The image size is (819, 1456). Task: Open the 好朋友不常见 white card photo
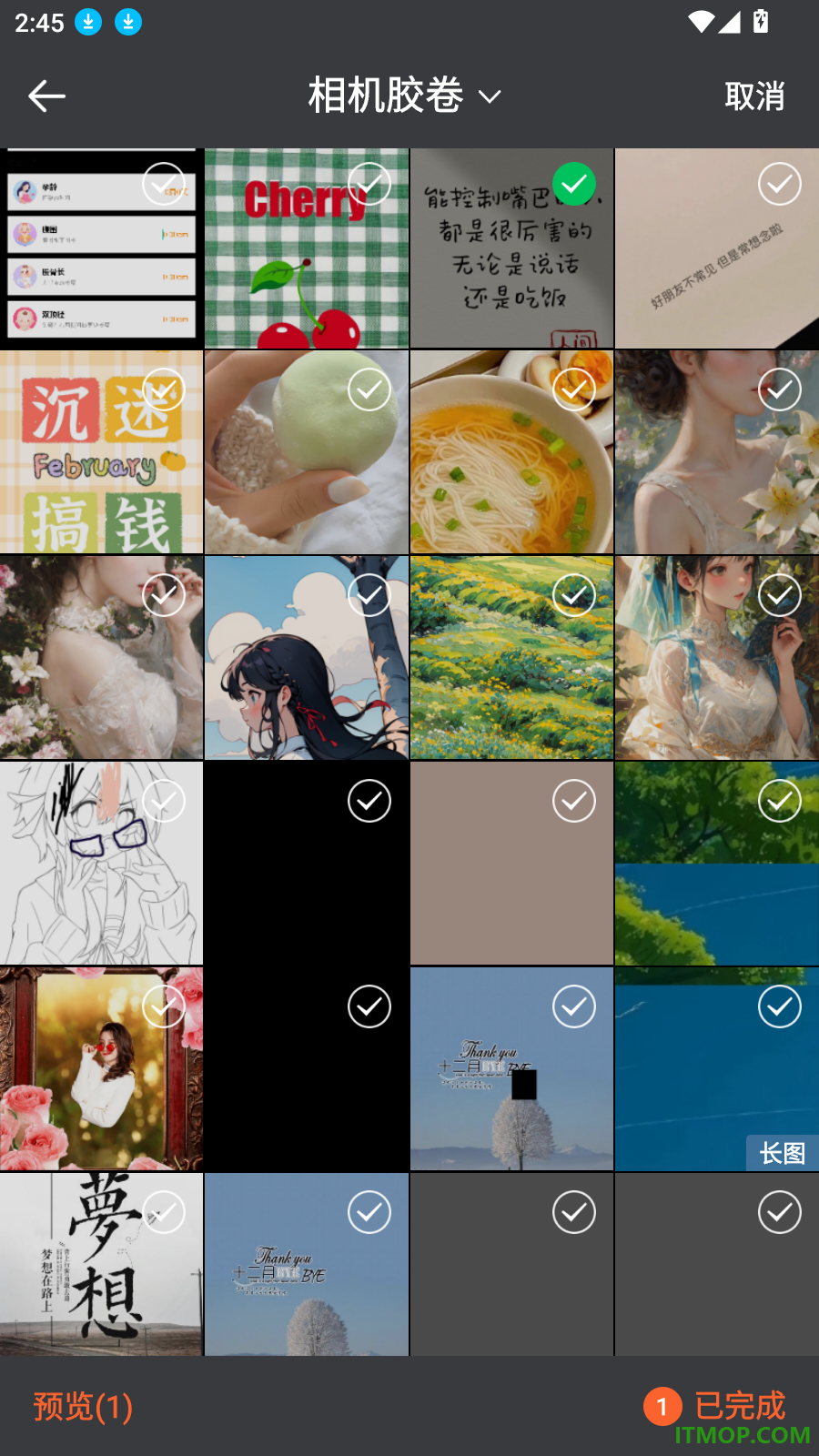(x=717, y=248)
